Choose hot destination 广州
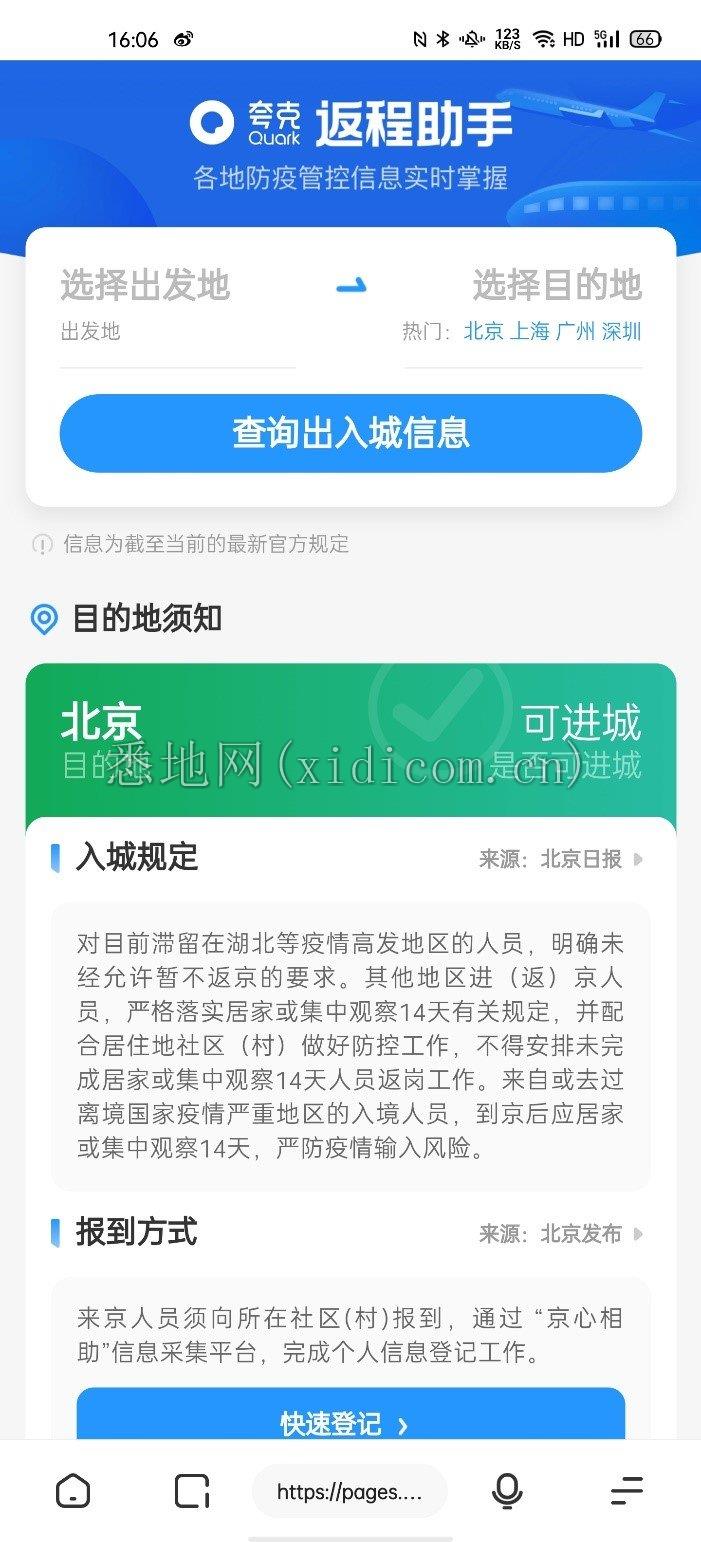Image resolution: width=701 pixels, height=1542 pixels. (x=575, y=332)
